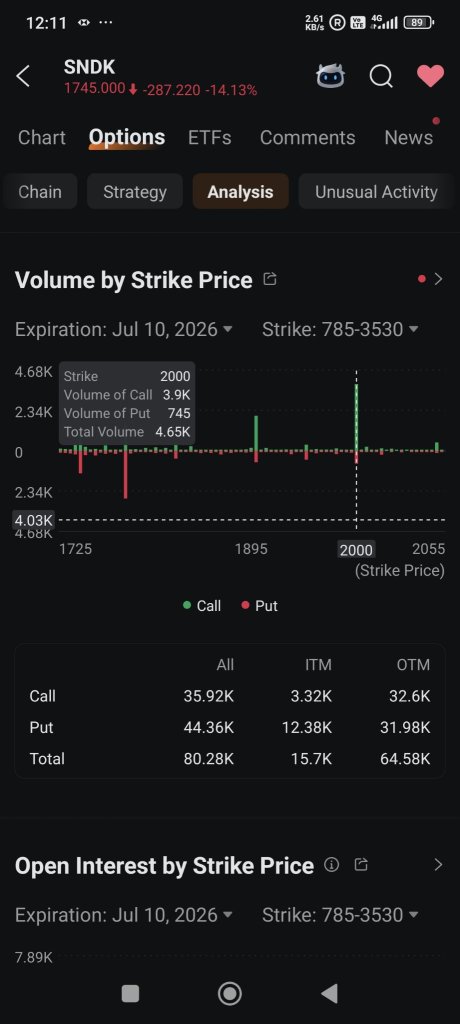Open the News tab
The image size is (460, 1024).
[408, 138]
